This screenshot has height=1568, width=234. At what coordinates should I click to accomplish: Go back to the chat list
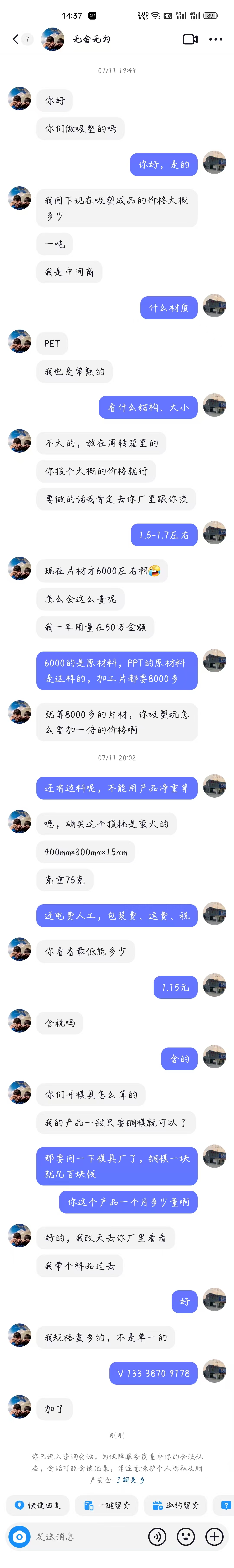(15, 39)
